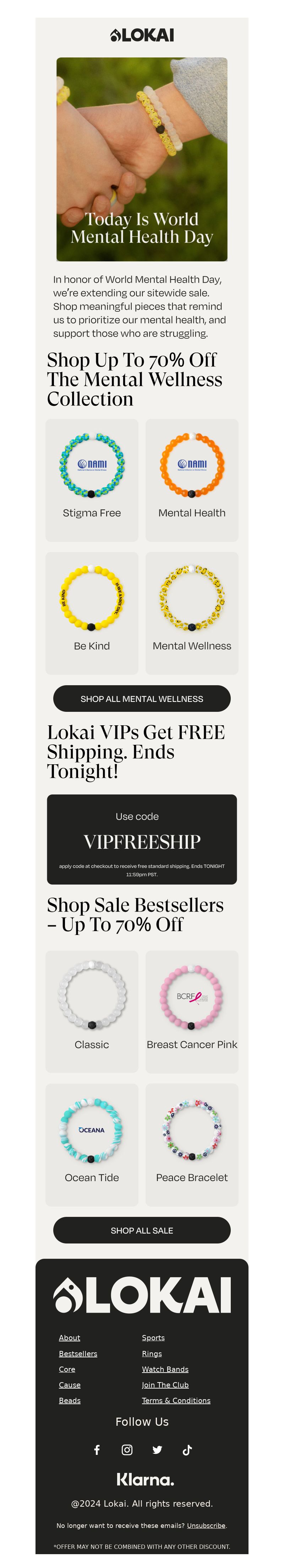Screen dimensions: 284x1568
Task: Open Lokai's Facebook page icon
Action: tap(97, 1449)
